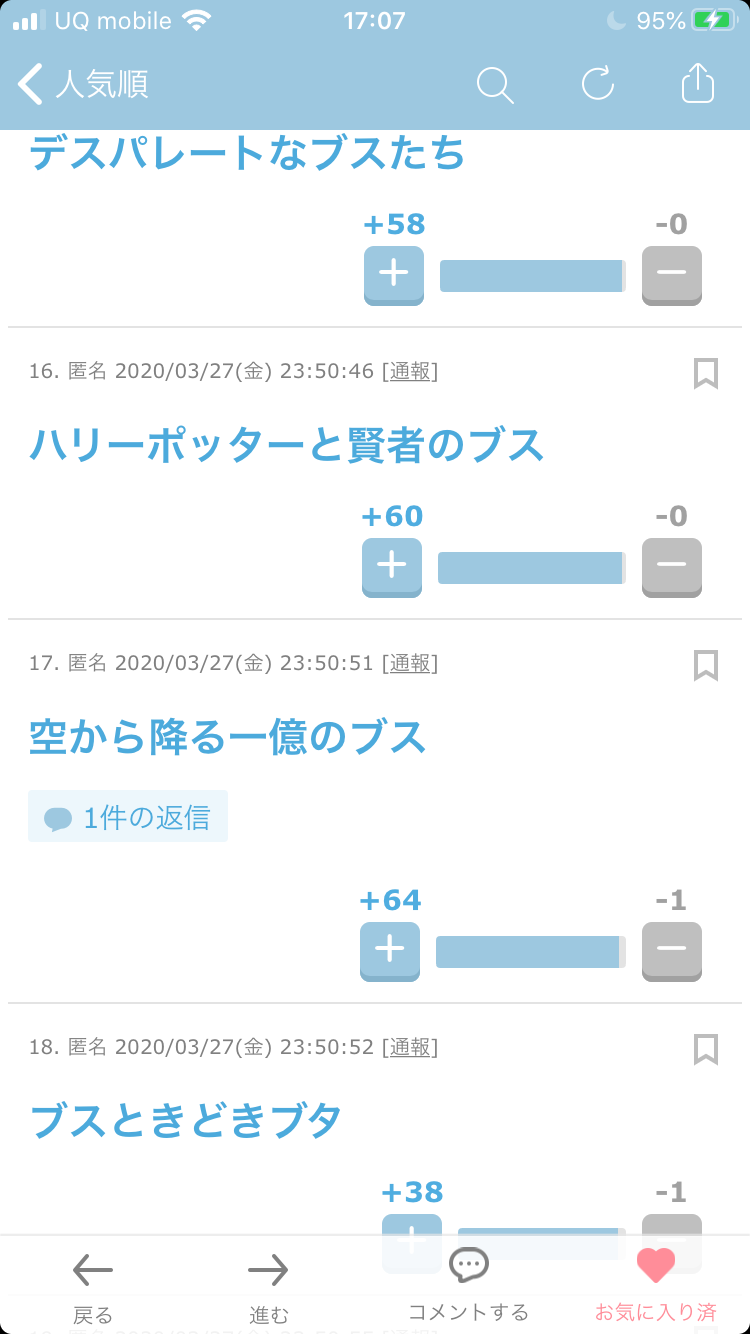Share this thread
The height and width of the screenshot is (1334, 750).
[x=698, y=84]
